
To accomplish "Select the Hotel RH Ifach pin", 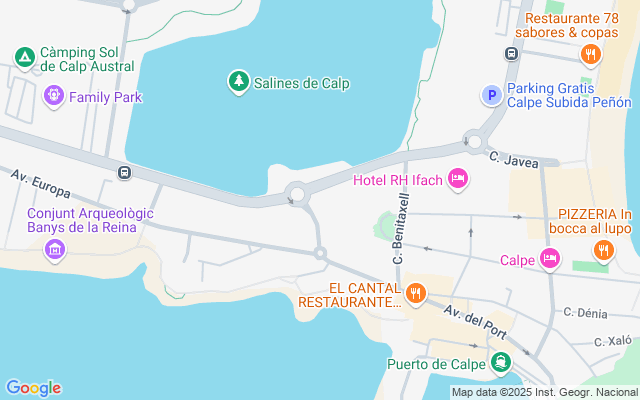I will (458, 179).
